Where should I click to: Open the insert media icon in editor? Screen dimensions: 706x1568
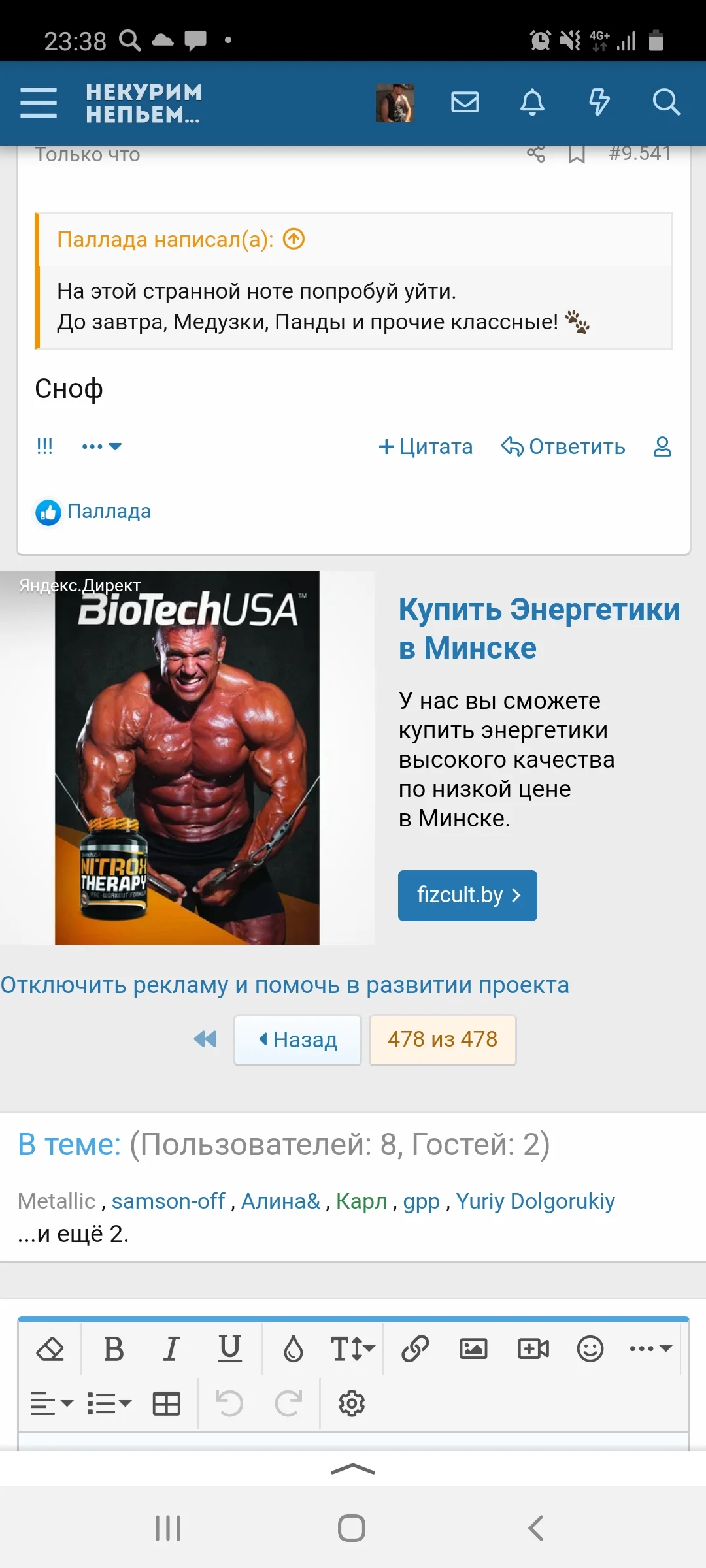click(x=533, y=1348)
